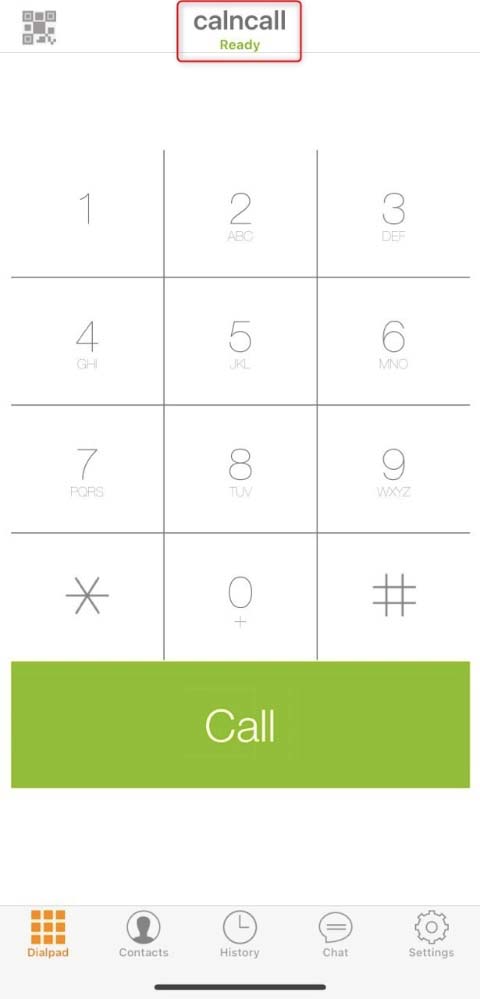Dial digit 1 on the keypad
Image resolution: width=480 pixels, height=999 pixels.
click(x=87, y=213)
